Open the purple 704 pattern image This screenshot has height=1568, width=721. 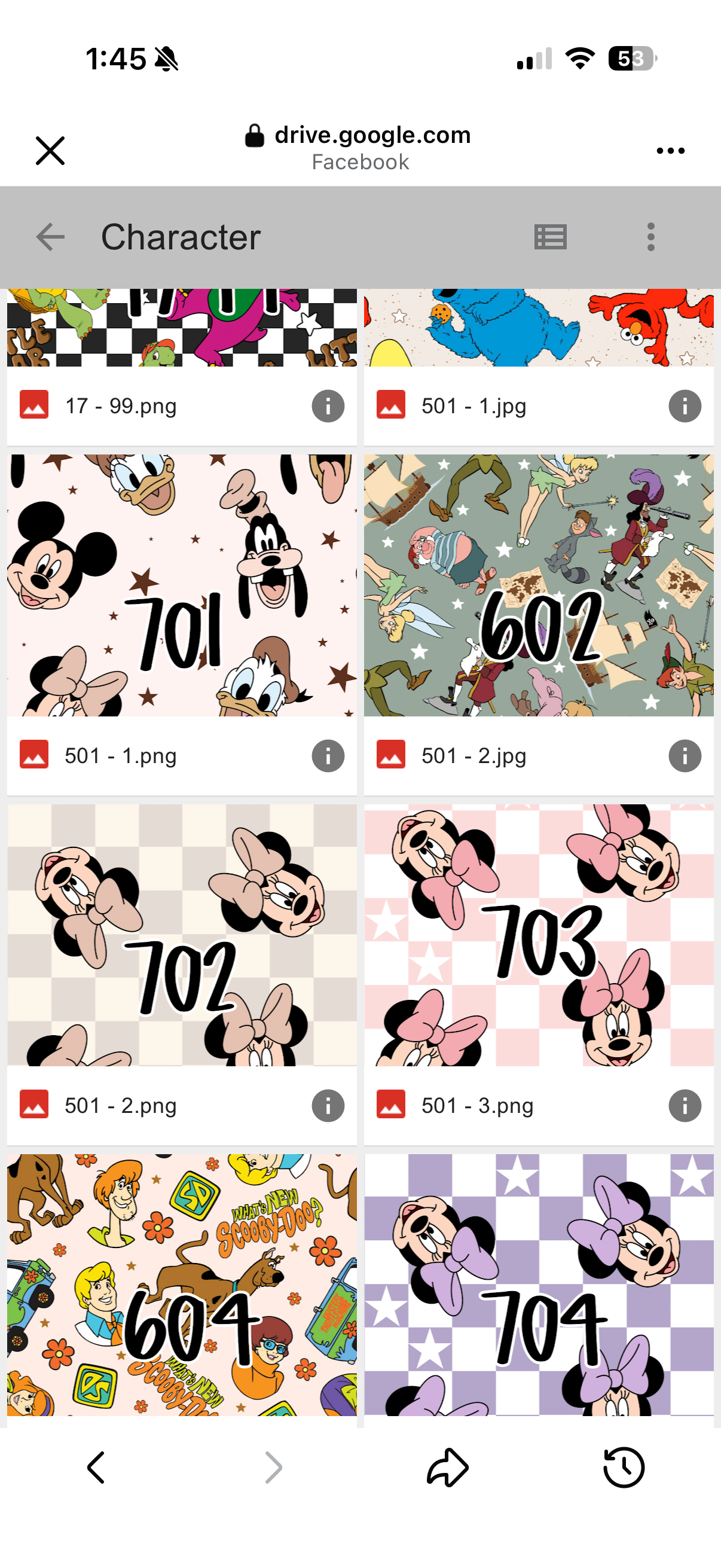(x=539, y=1285)
